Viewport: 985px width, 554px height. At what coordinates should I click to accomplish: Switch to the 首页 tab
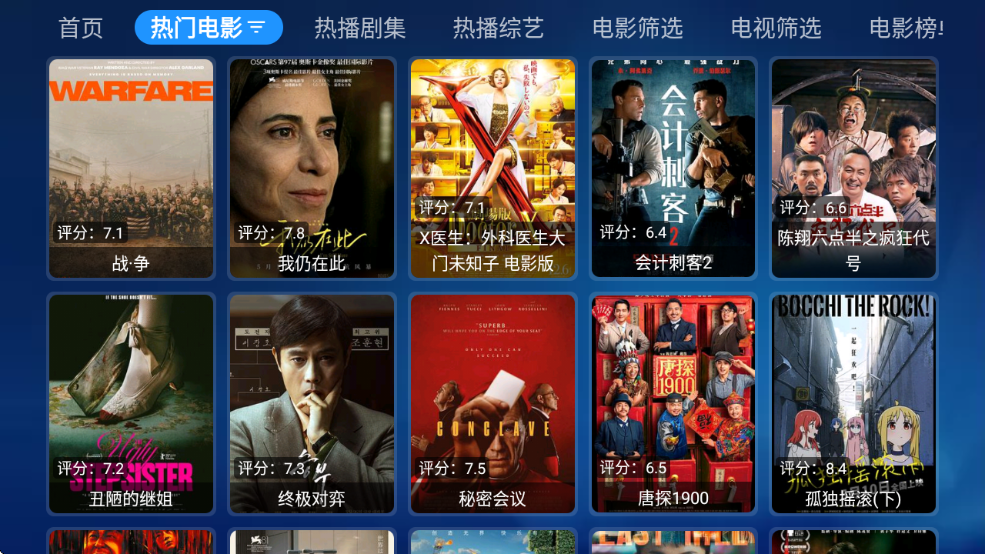[81, 28]
